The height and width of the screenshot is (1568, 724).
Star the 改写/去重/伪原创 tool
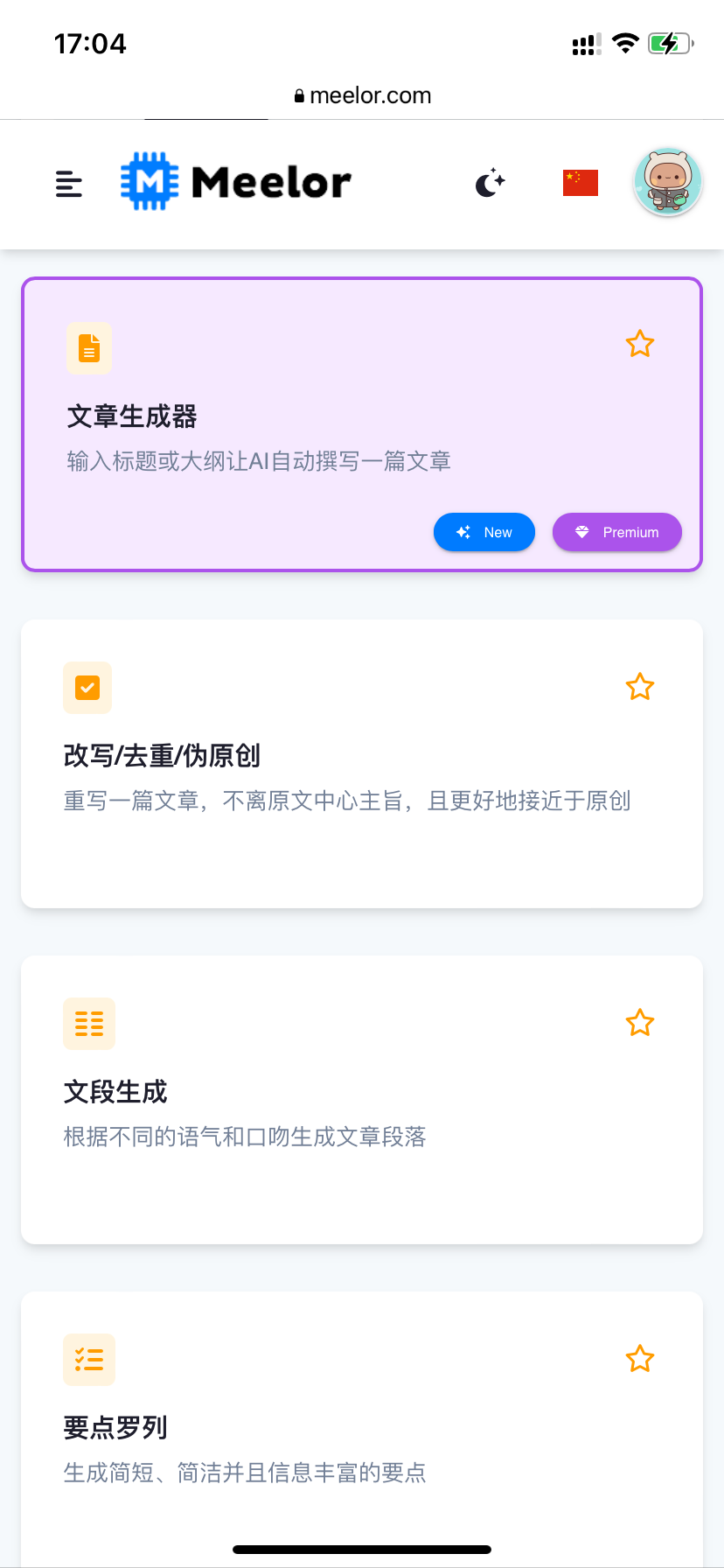pyautogui.click(x=640, y=687)
